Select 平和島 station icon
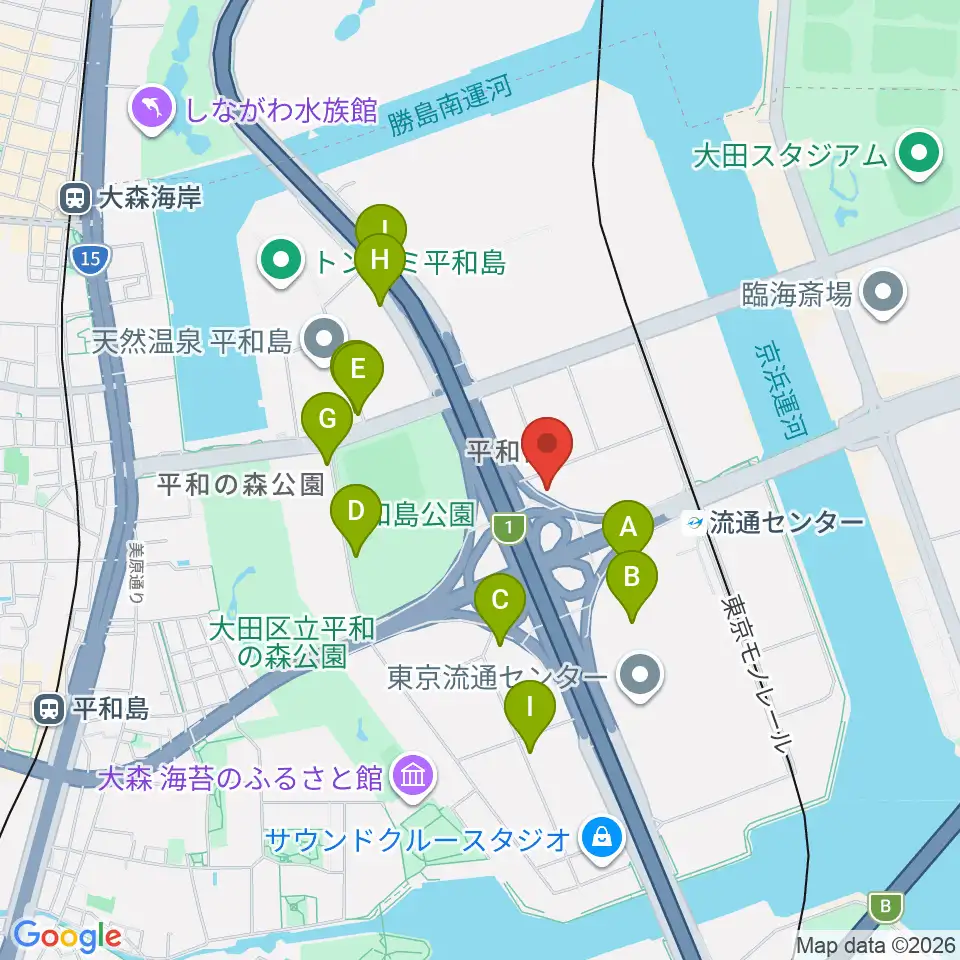The image size is (960, 960). pyautogui.click(x=49, y=710)
